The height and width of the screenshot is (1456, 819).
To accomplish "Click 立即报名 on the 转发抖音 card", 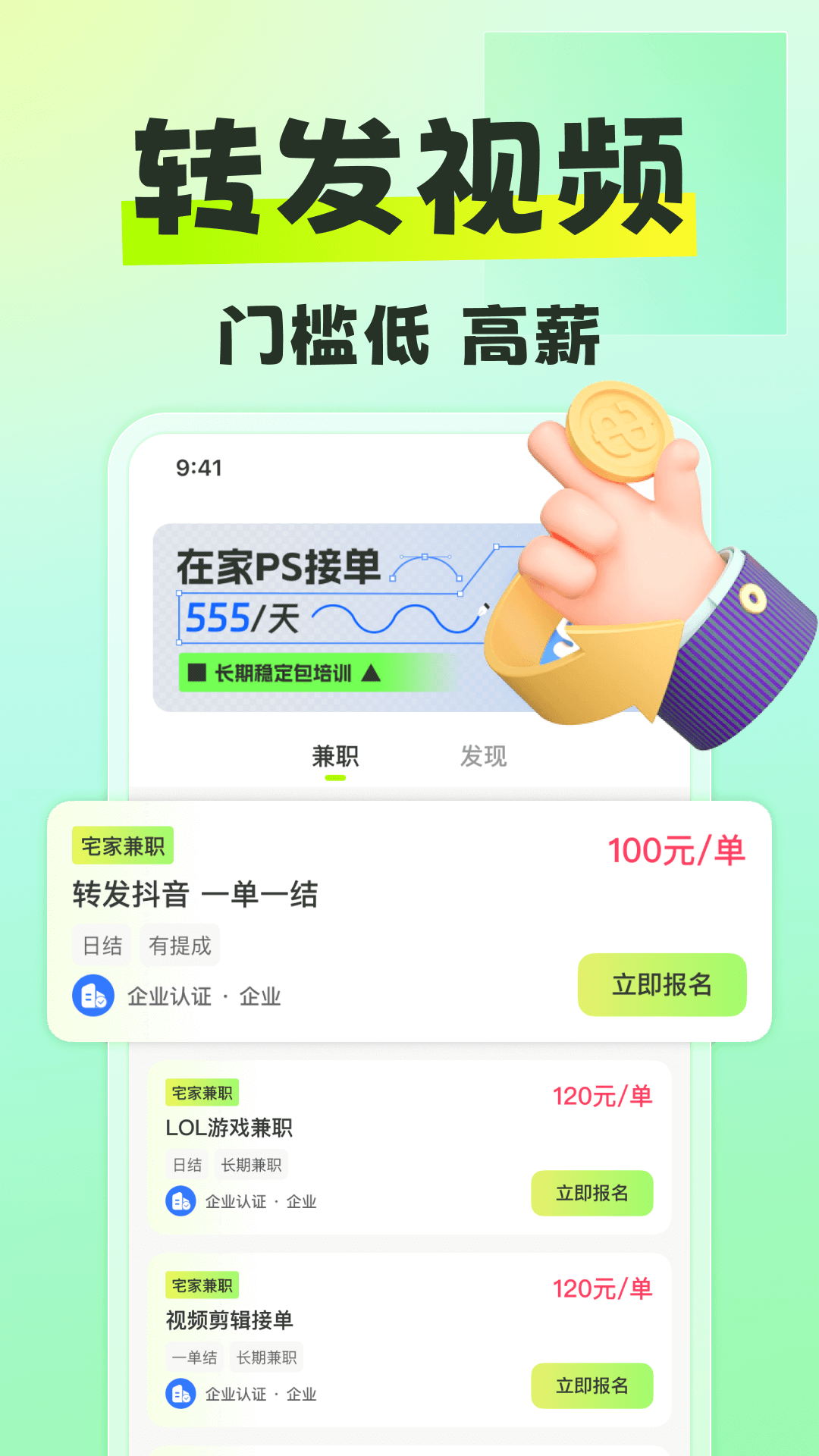I will (661, 984).
